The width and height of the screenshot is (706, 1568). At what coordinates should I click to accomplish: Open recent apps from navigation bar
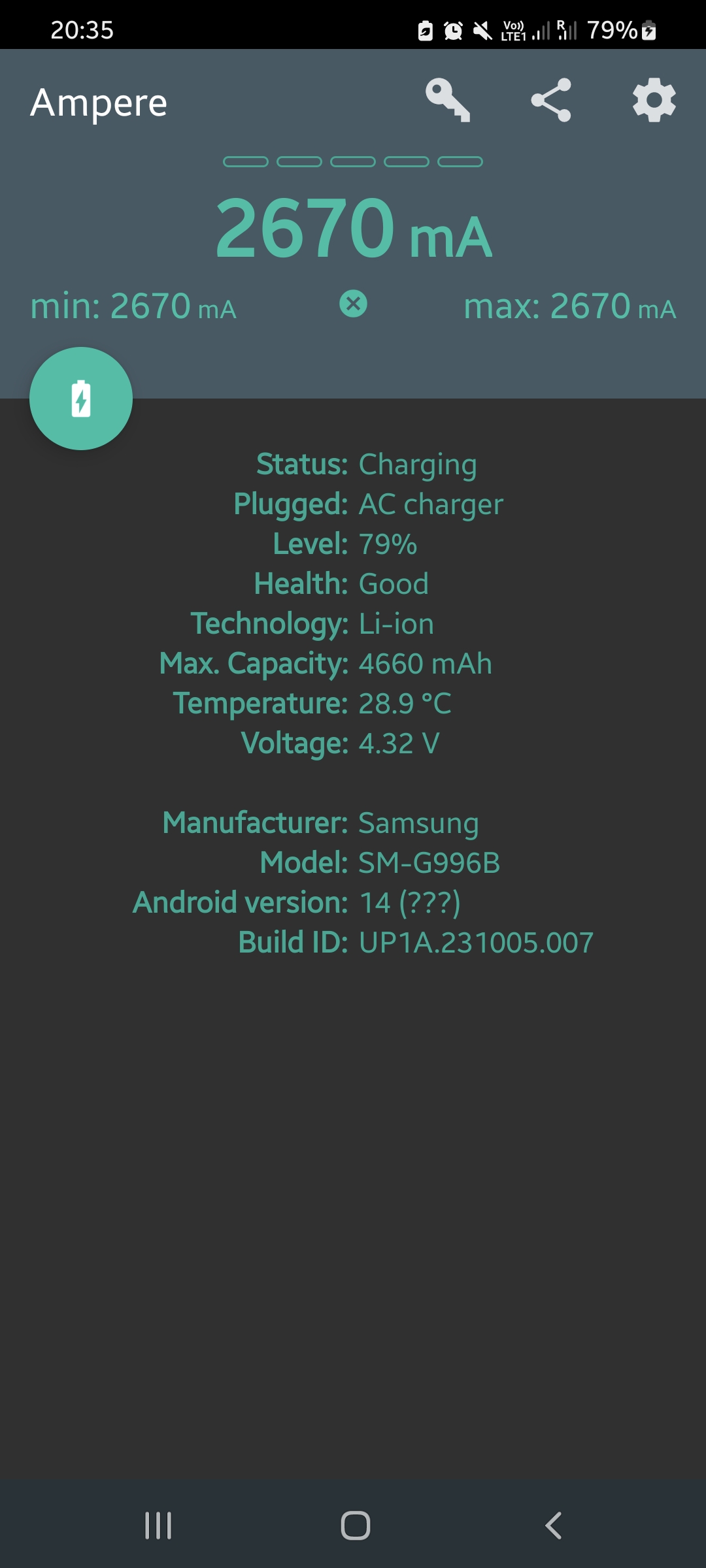point(158,1526)
